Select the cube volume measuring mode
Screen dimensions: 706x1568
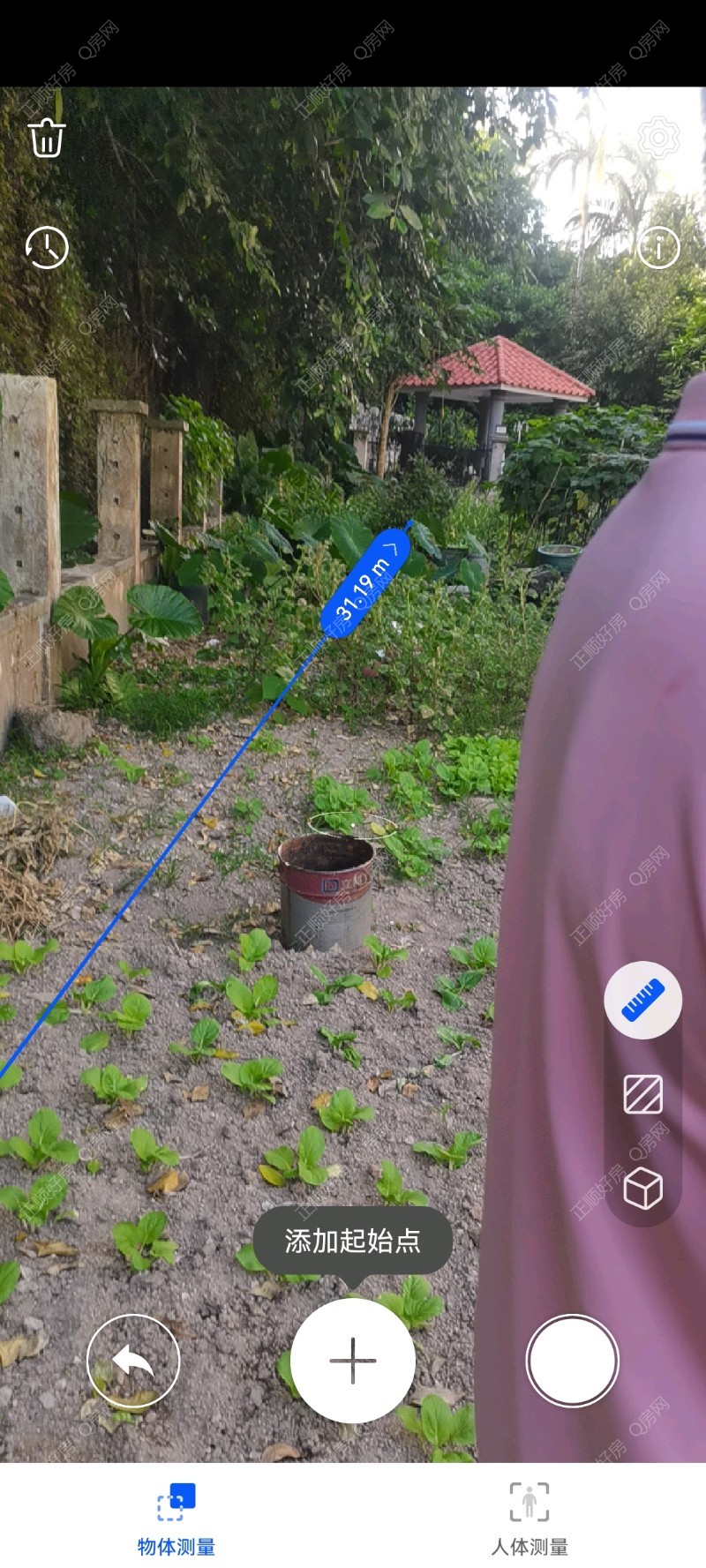pos(642,1188)
